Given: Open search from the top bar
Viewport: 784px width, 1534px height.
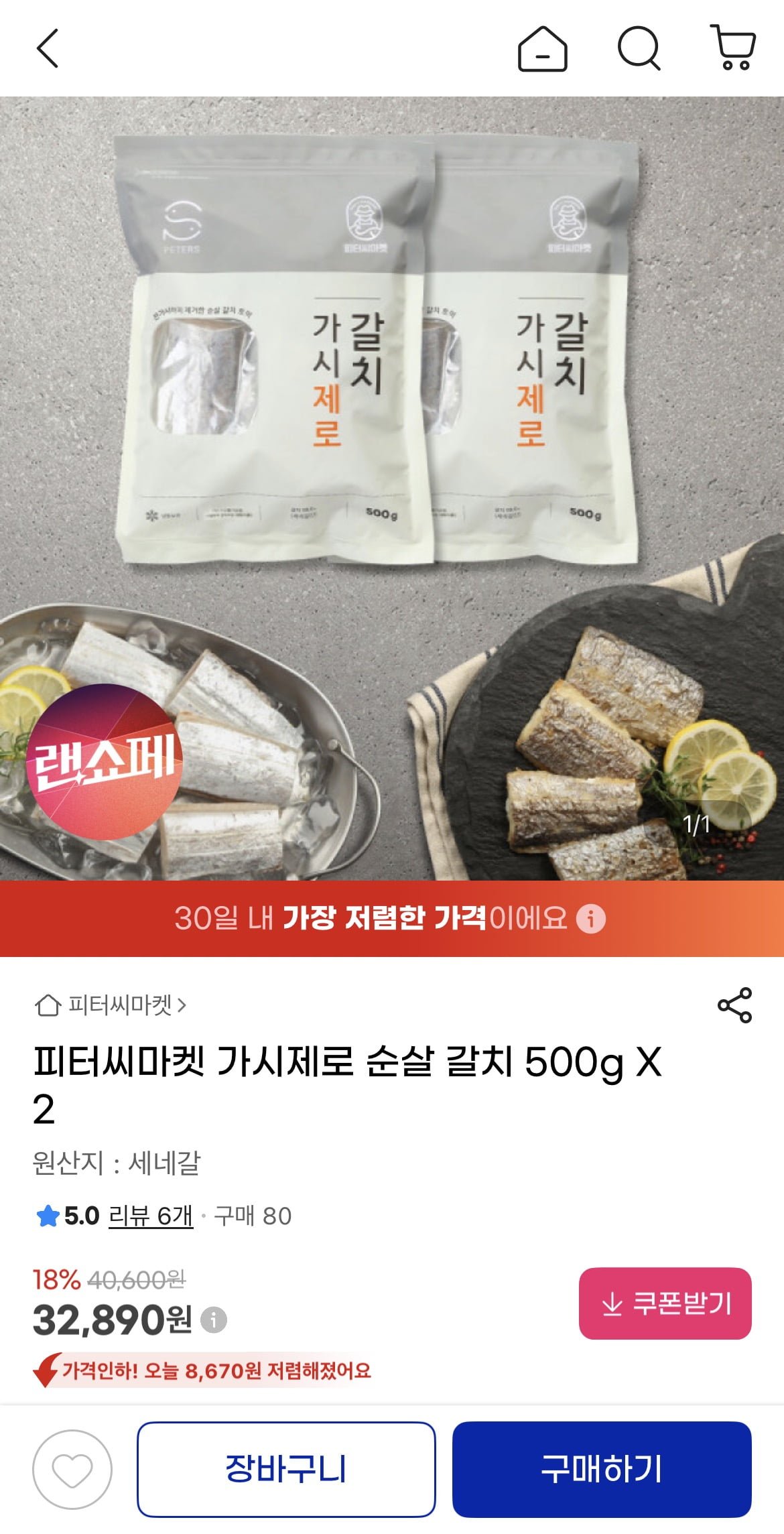Looking at the screenshot, I should 639,48.
